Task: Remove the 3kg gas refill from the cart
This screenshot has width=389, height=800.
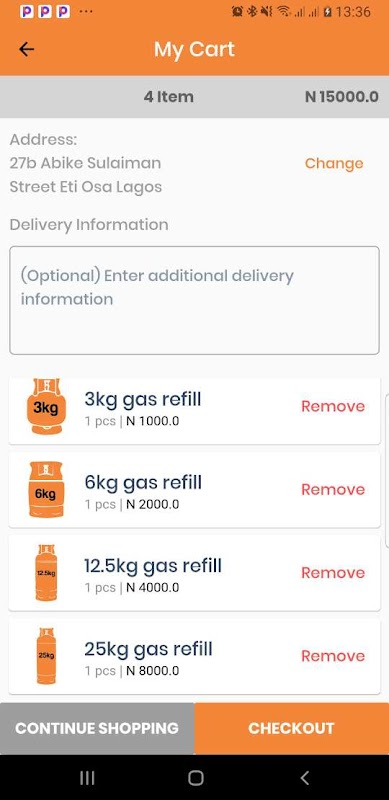Action: pyautogui.click(x=333, y=406)
